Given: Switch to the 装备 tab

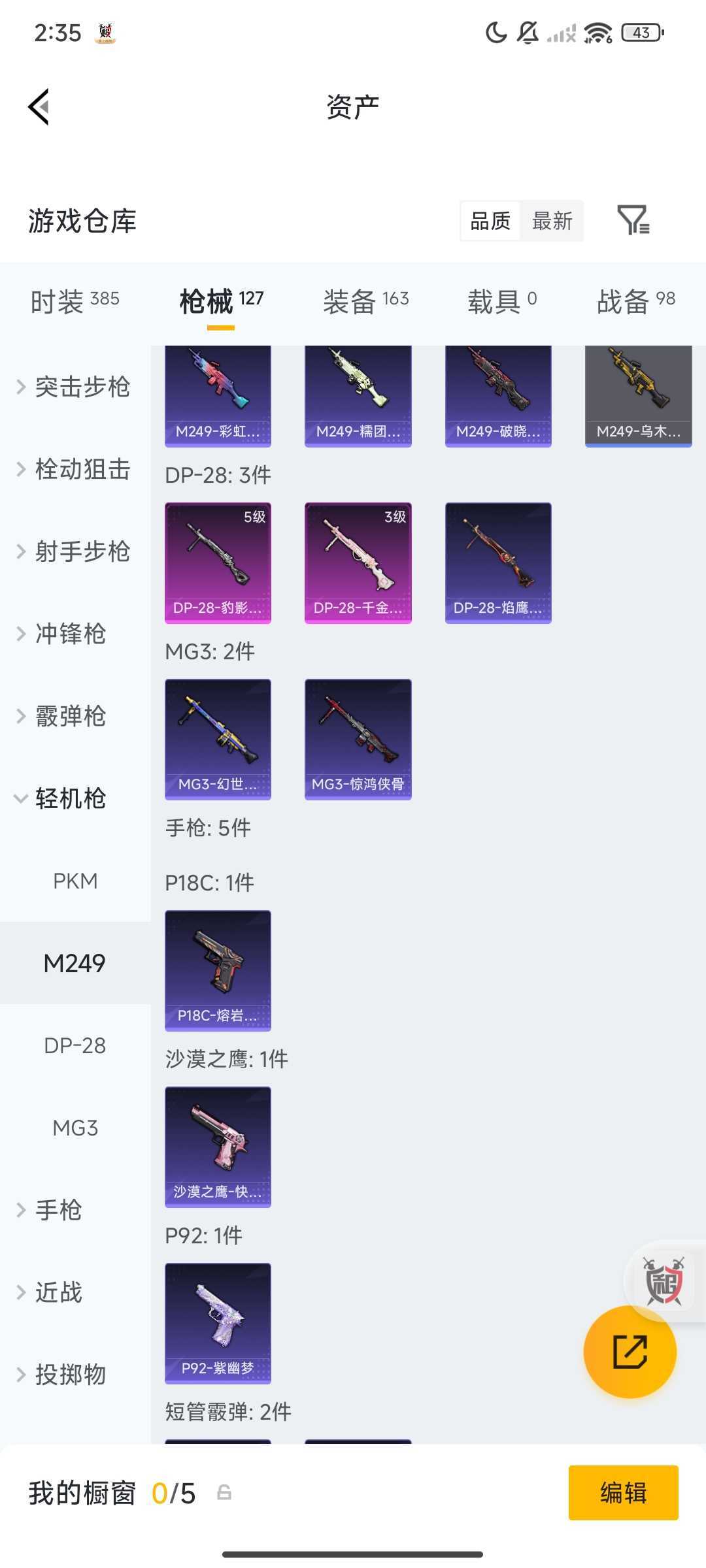Looking at the screenshot, I should pyautogui.click(x=365, y=301).
